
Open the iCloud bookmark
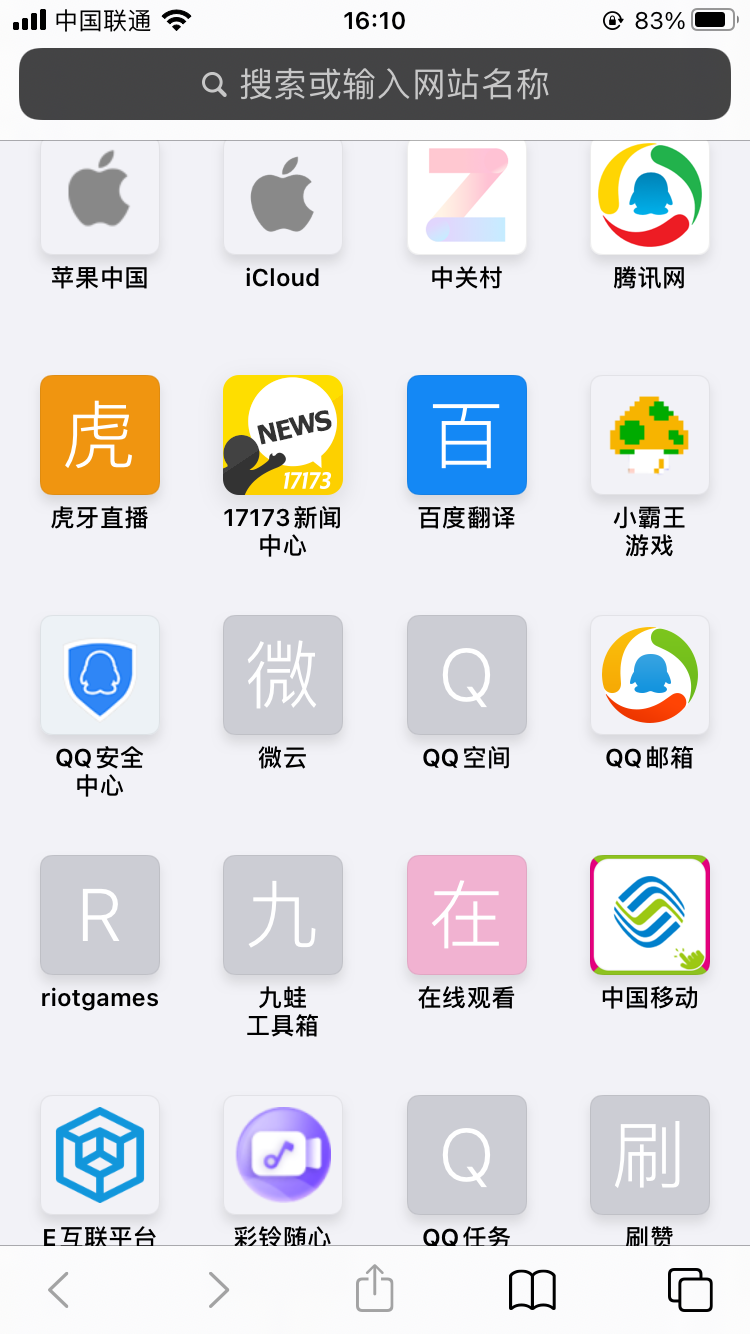[283, 197]
